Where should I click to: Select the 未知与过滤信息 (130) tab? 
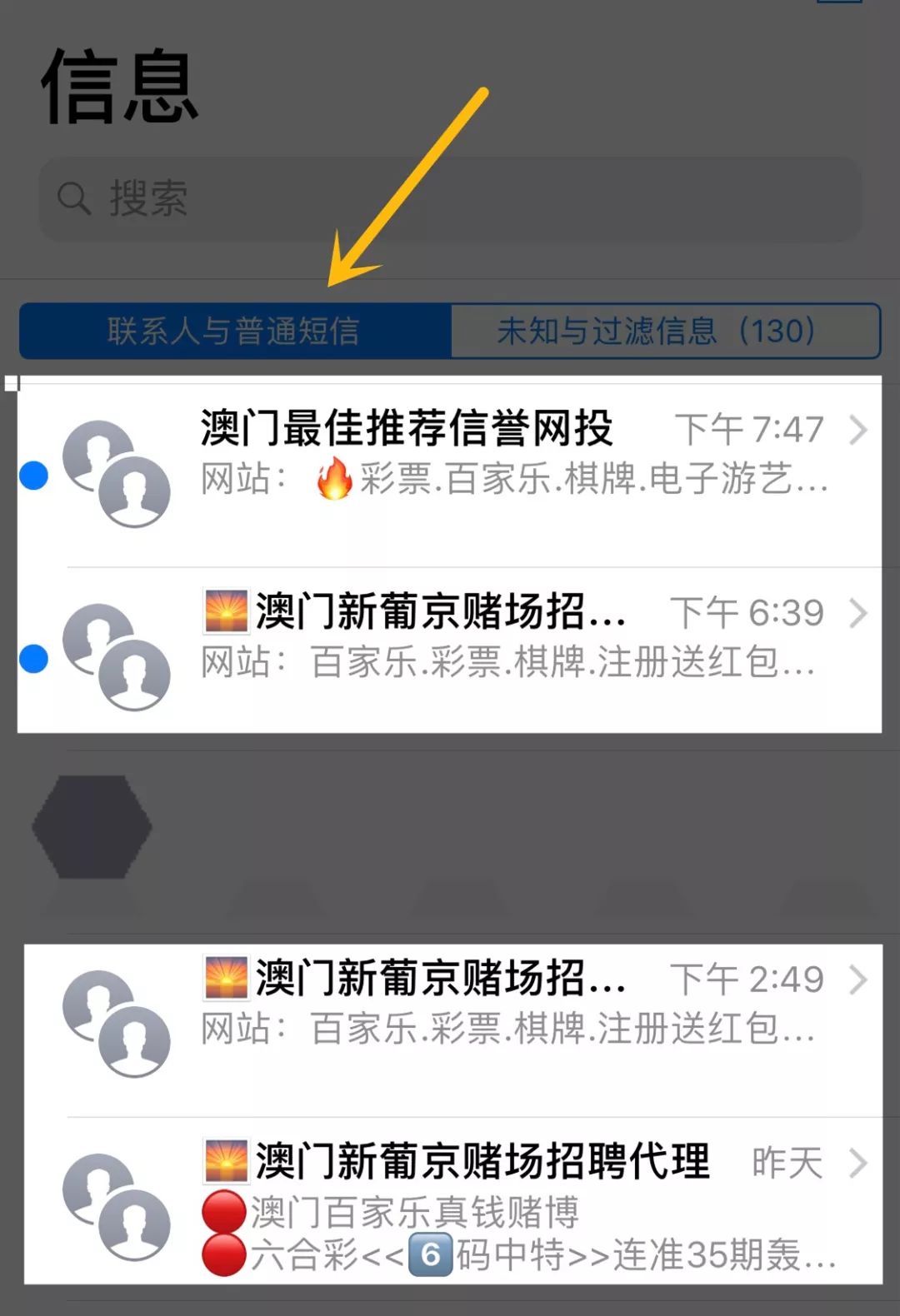point(665,331)
